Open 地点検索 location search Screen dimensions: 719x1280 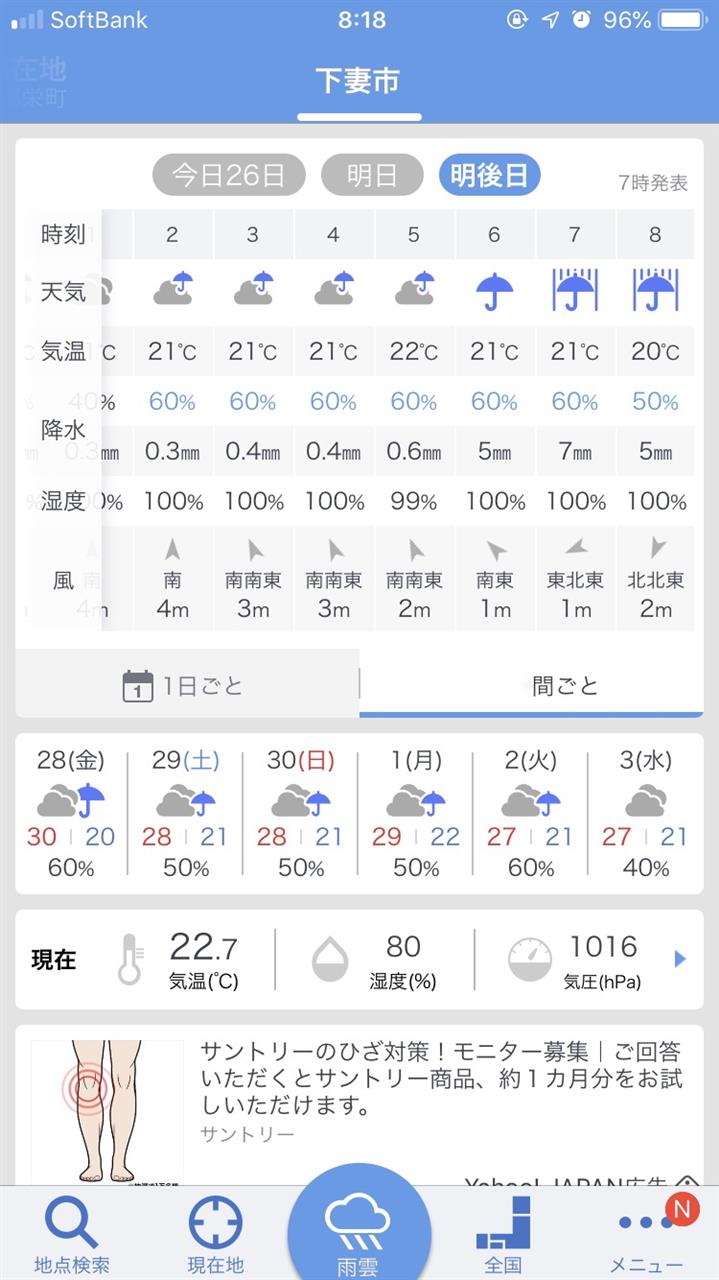click(72, 1234)
